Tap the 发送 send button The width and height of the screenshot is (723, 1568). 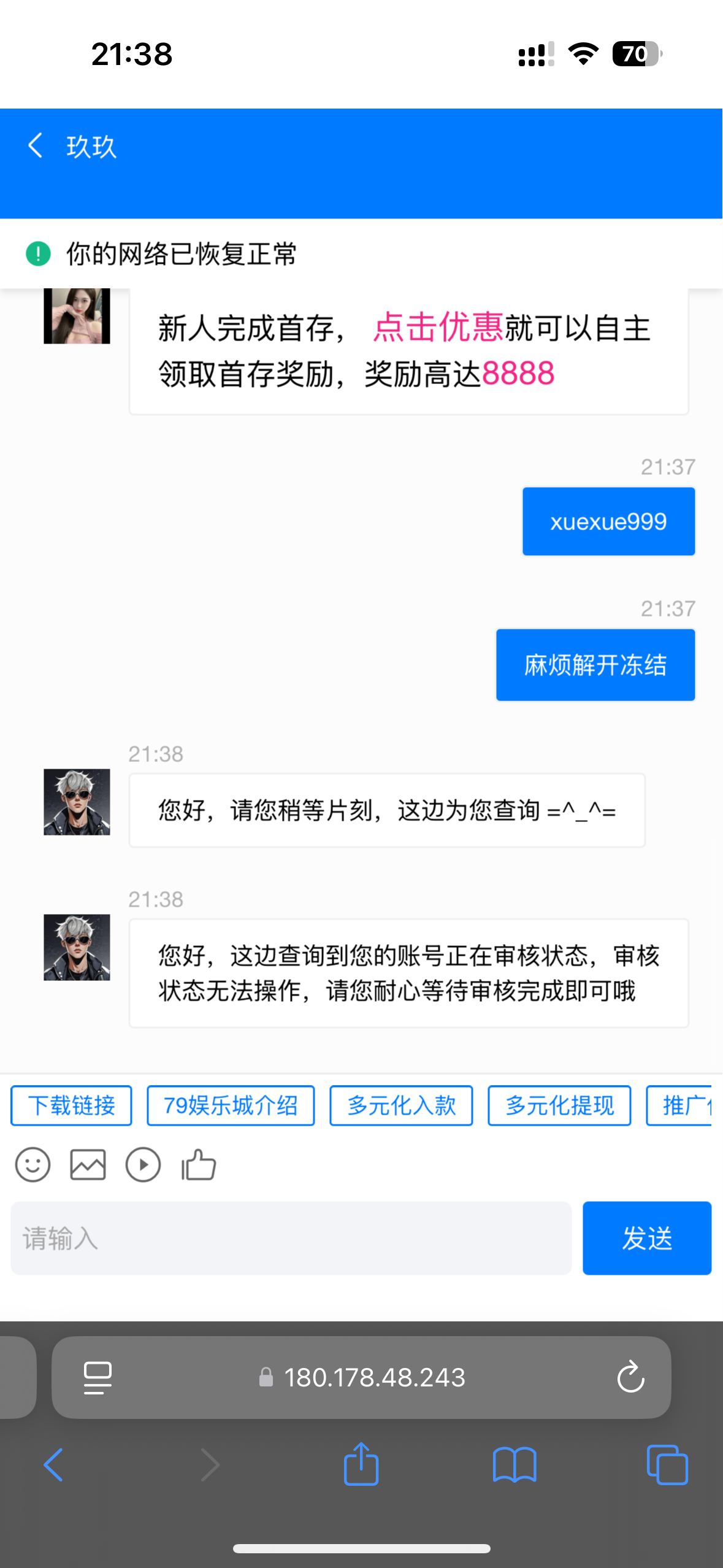point(646,1238)
